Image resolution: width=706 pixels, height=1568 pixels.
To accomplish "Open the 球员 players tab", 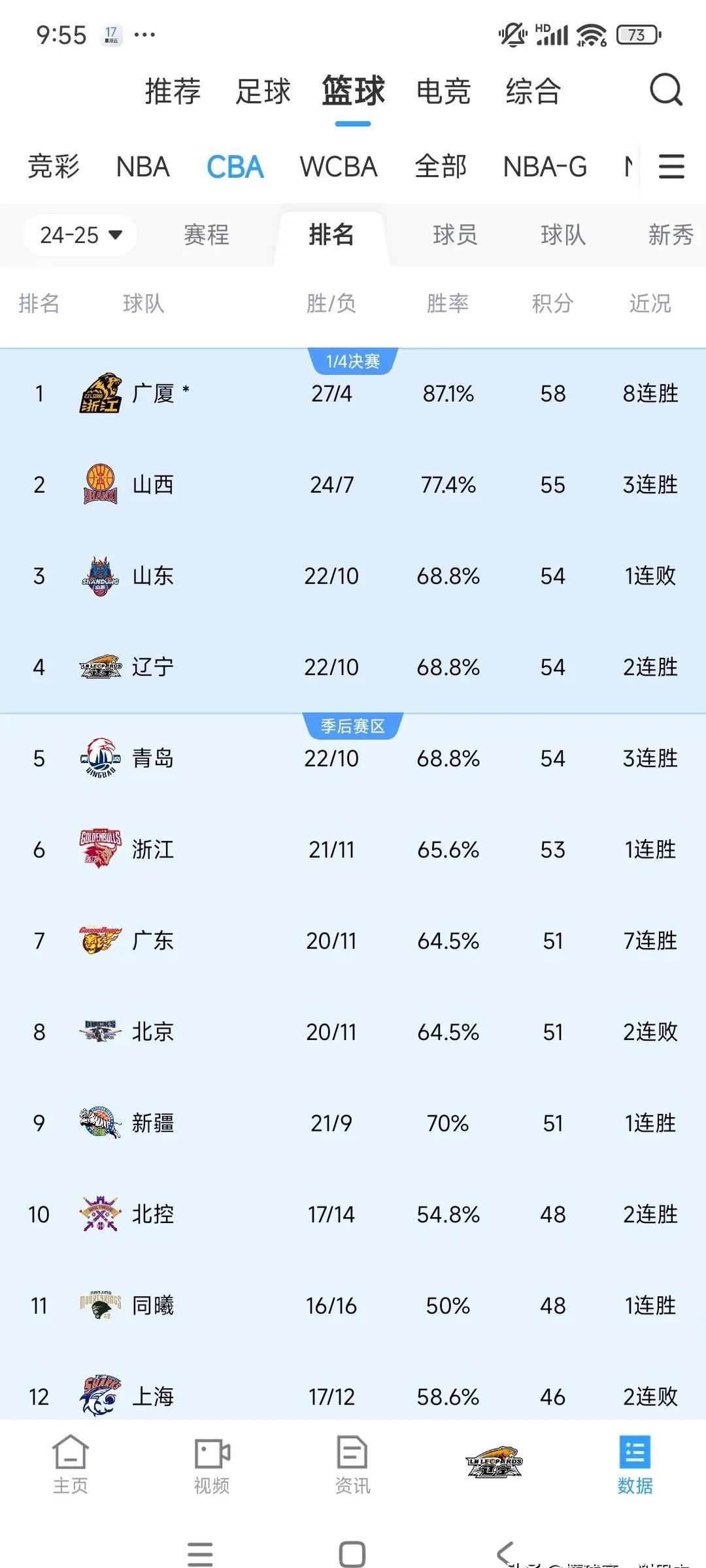I will pos(455,235).
